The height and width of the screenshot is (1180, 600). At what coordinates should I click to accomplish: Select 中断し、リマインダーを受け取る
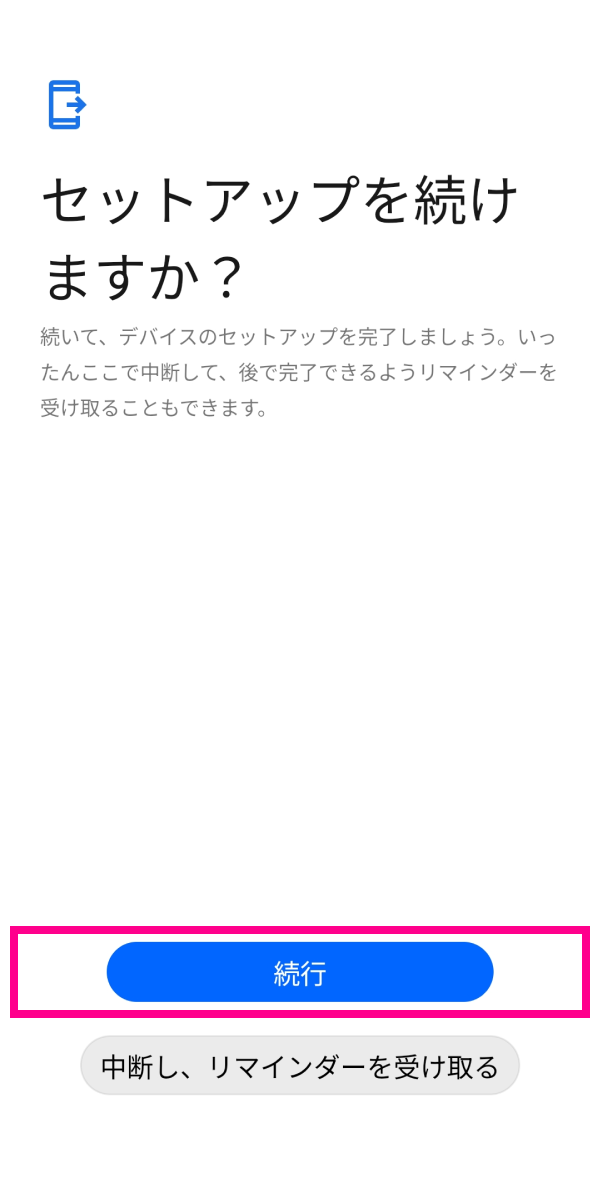tap(300, 1065)
